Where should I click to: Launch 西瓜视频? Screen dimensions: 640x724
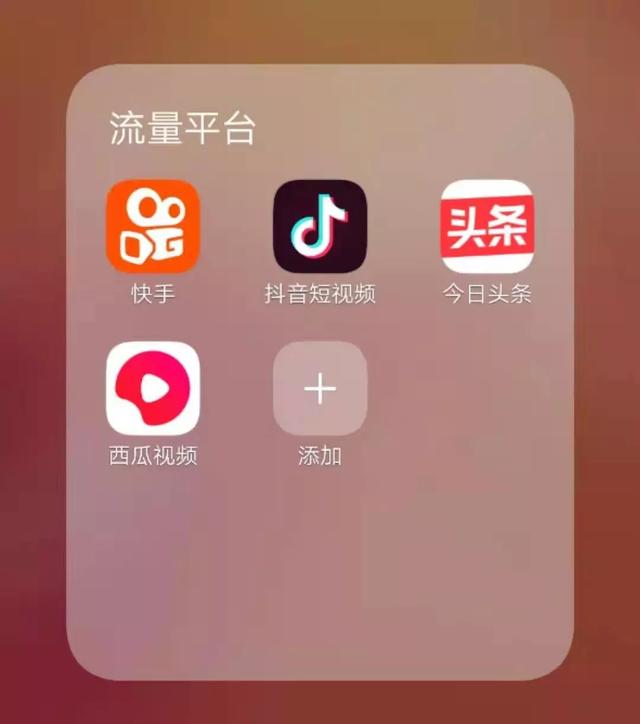[153, 388]
